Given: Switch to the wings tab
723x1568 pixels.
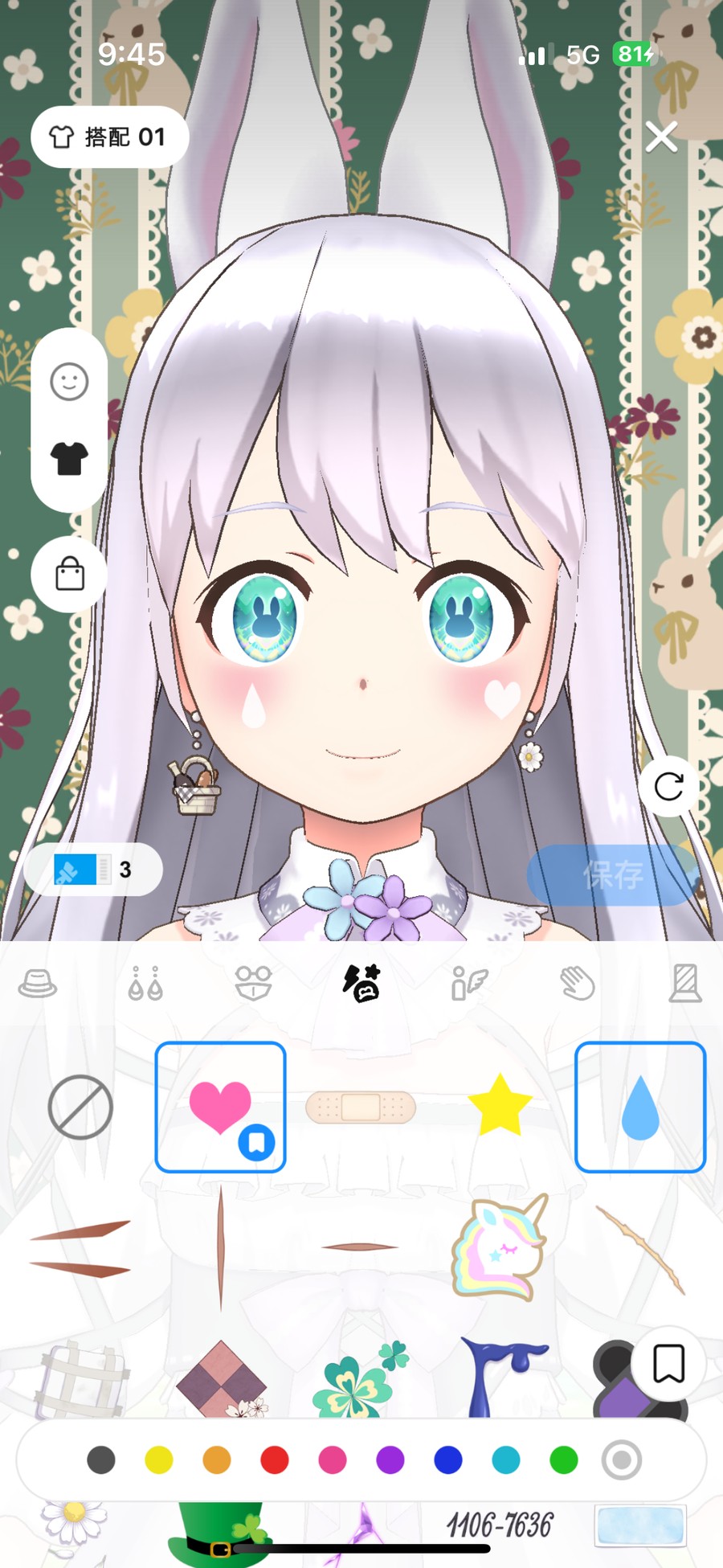Looking at the screenshot, I should 469,983.
